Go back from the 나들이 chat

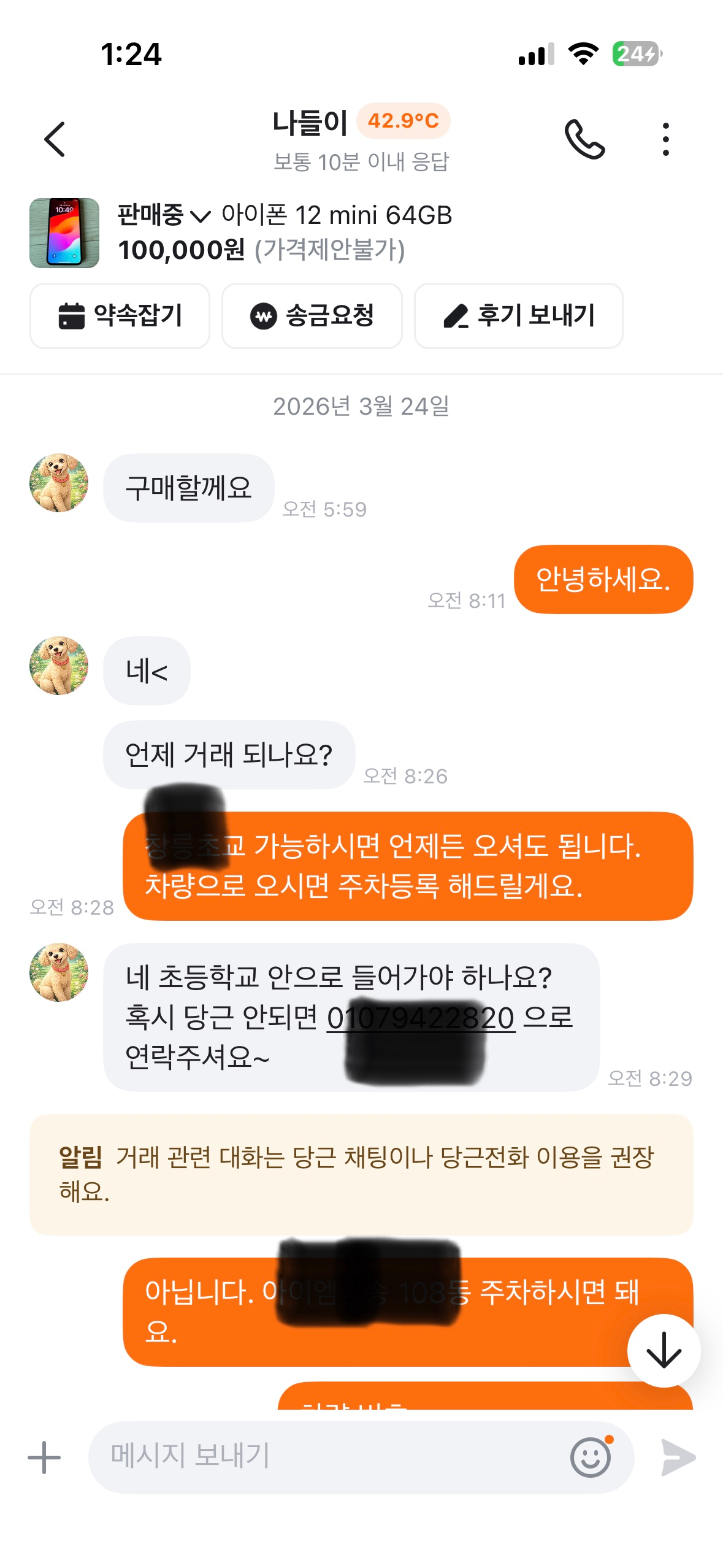pyautogui.click(x=55, y=139)
